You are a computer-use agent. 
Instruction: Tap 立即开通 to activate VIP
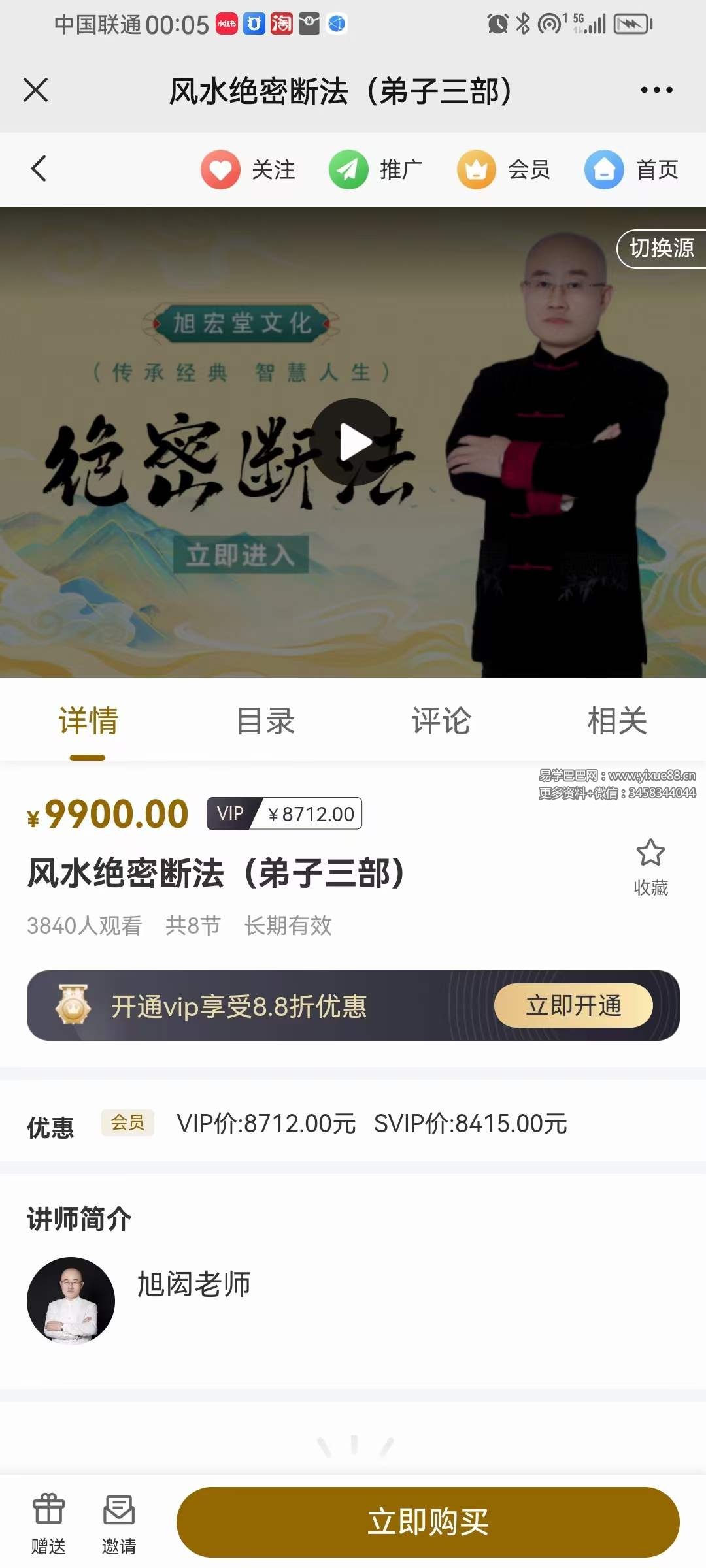point(573,1005)
